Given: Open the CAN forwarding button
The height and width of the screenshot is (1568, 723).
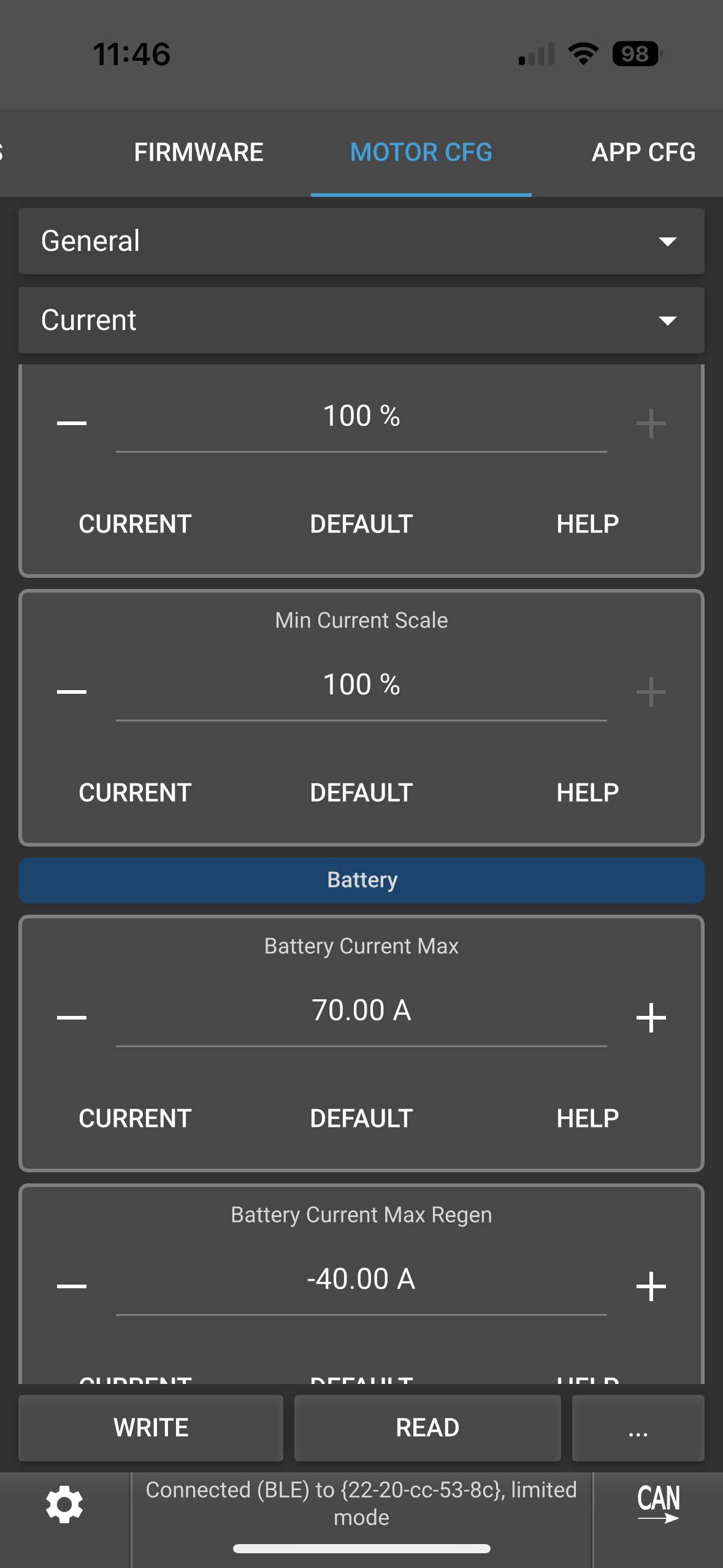Looking at the screenshot, I should [658, 1503].
